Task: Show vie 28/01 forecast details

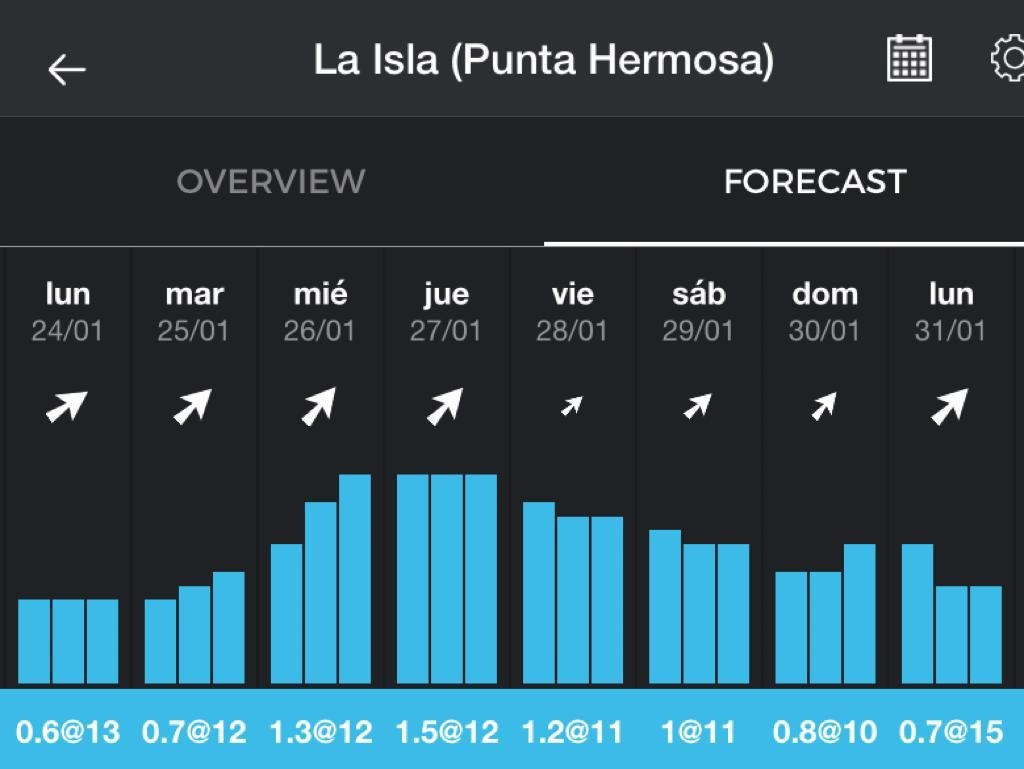Action: 572,312
